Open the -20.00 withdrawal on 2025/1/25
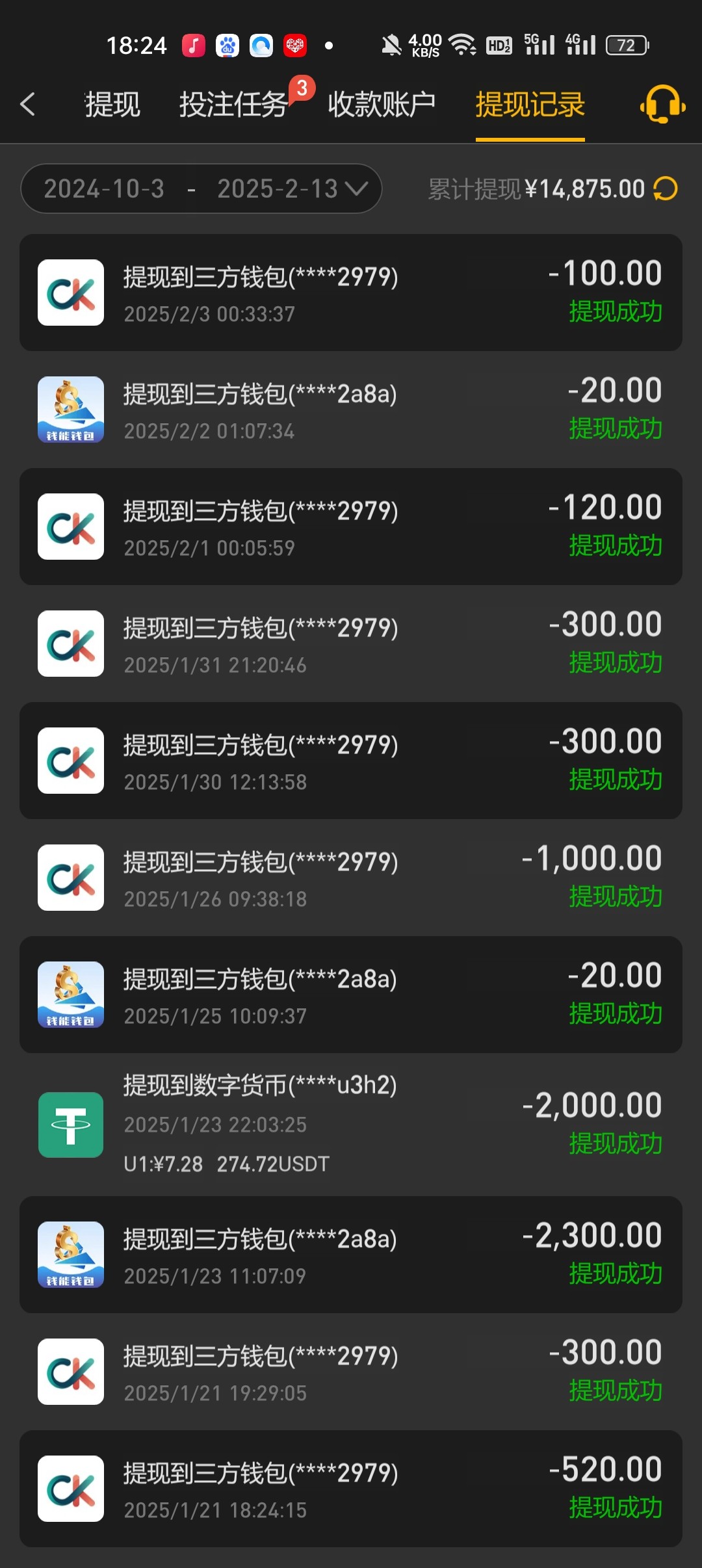This screenshot has width=702, height=1568. [x=351, y=995]
